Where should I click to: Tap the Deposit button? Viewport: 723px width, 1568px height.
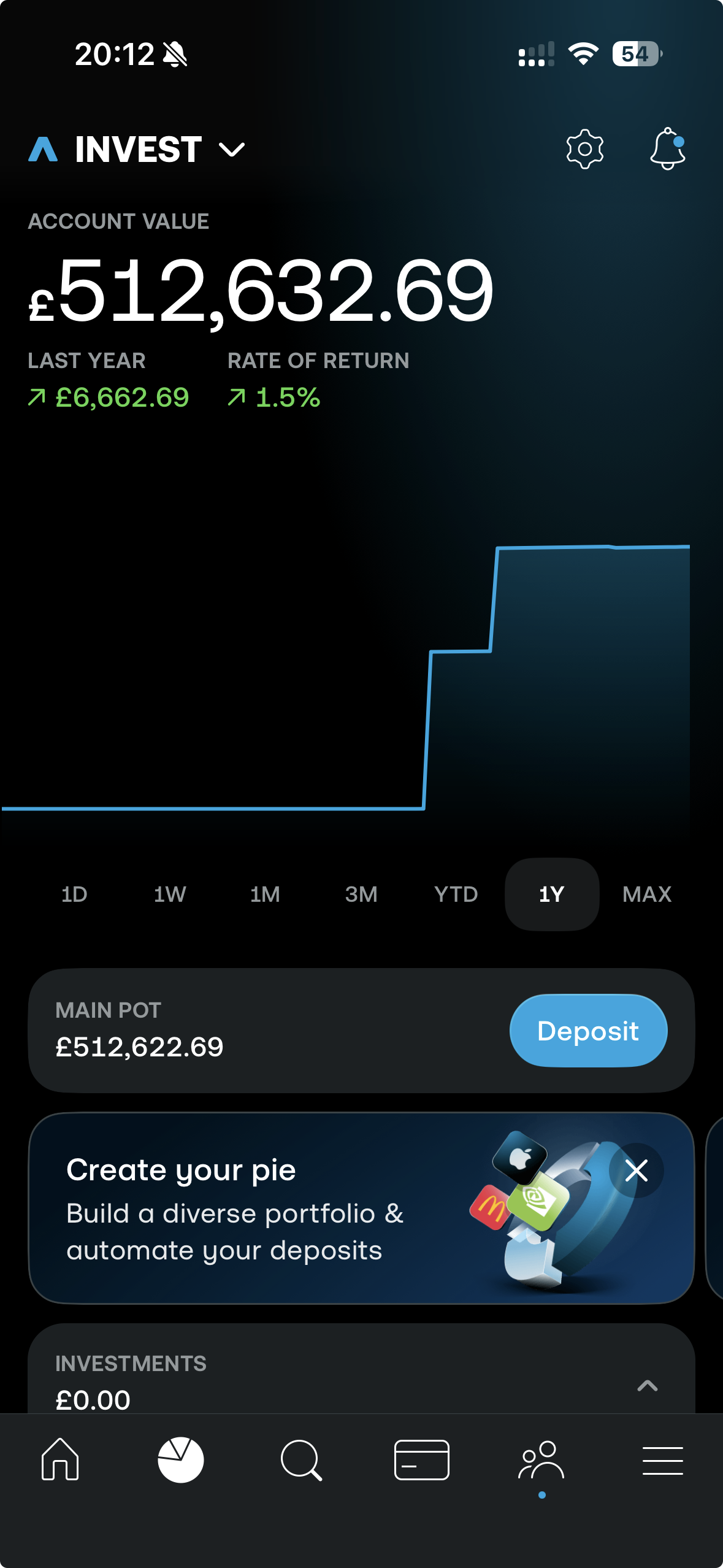pyautogui.click(x=588, y=1031)
